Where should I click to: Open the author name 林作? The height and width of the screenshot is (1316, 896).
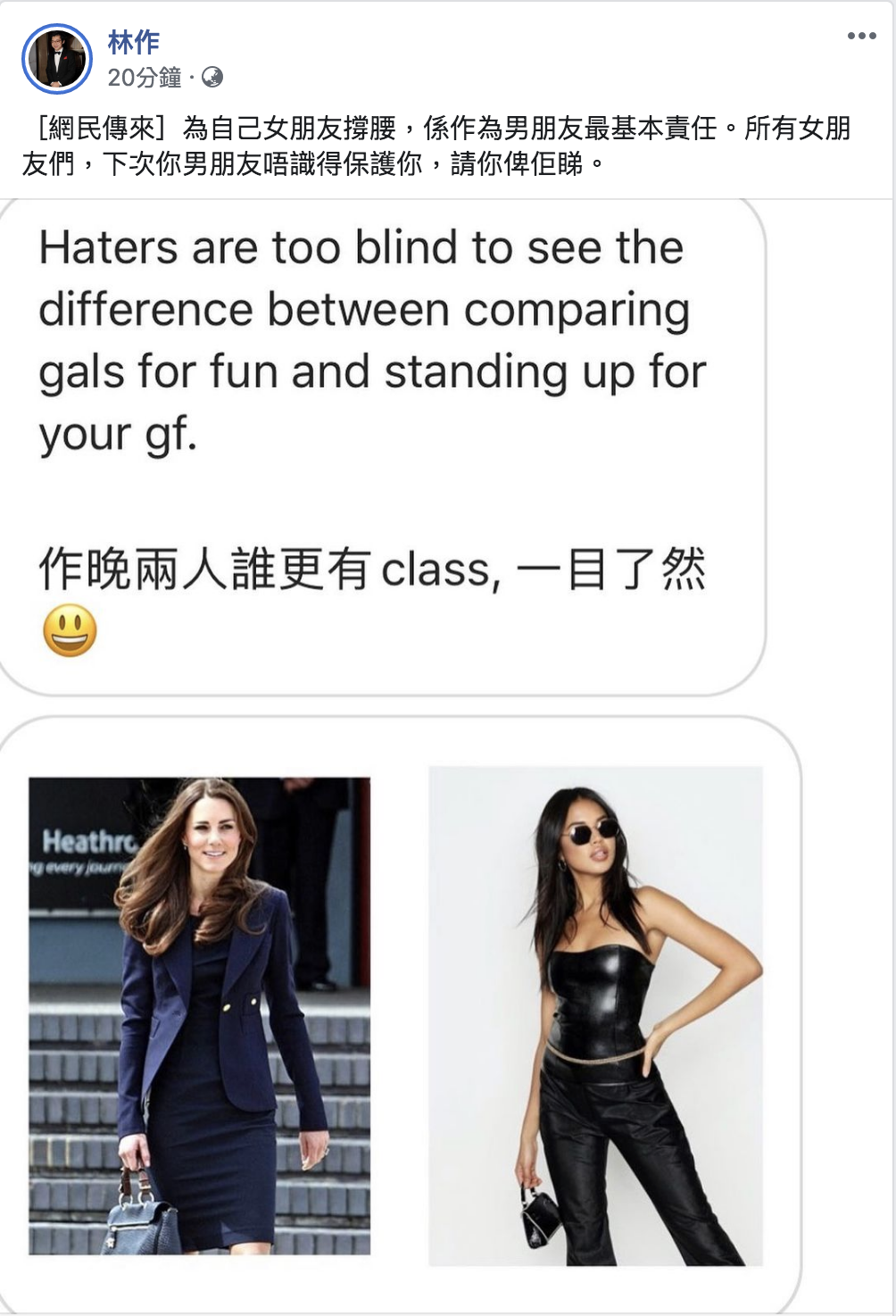(x=134, y=42)
